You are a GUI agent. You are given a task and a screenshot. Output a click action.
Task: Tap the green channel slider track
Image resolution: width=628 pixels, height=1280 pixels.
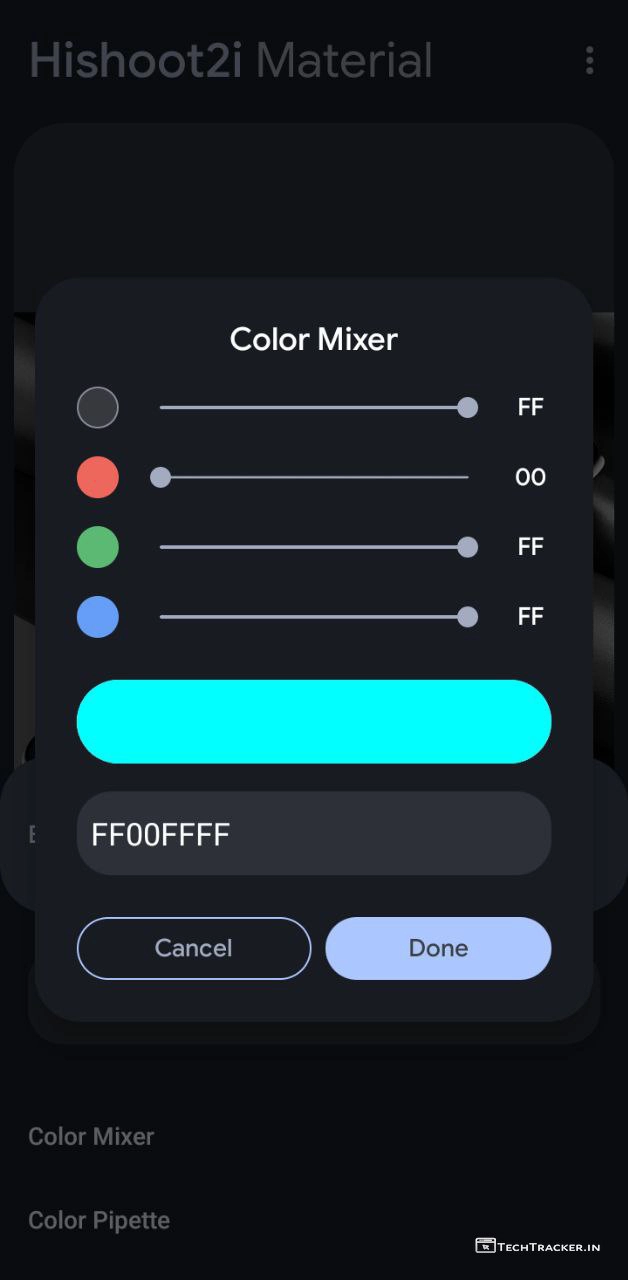tap(313, 547)
